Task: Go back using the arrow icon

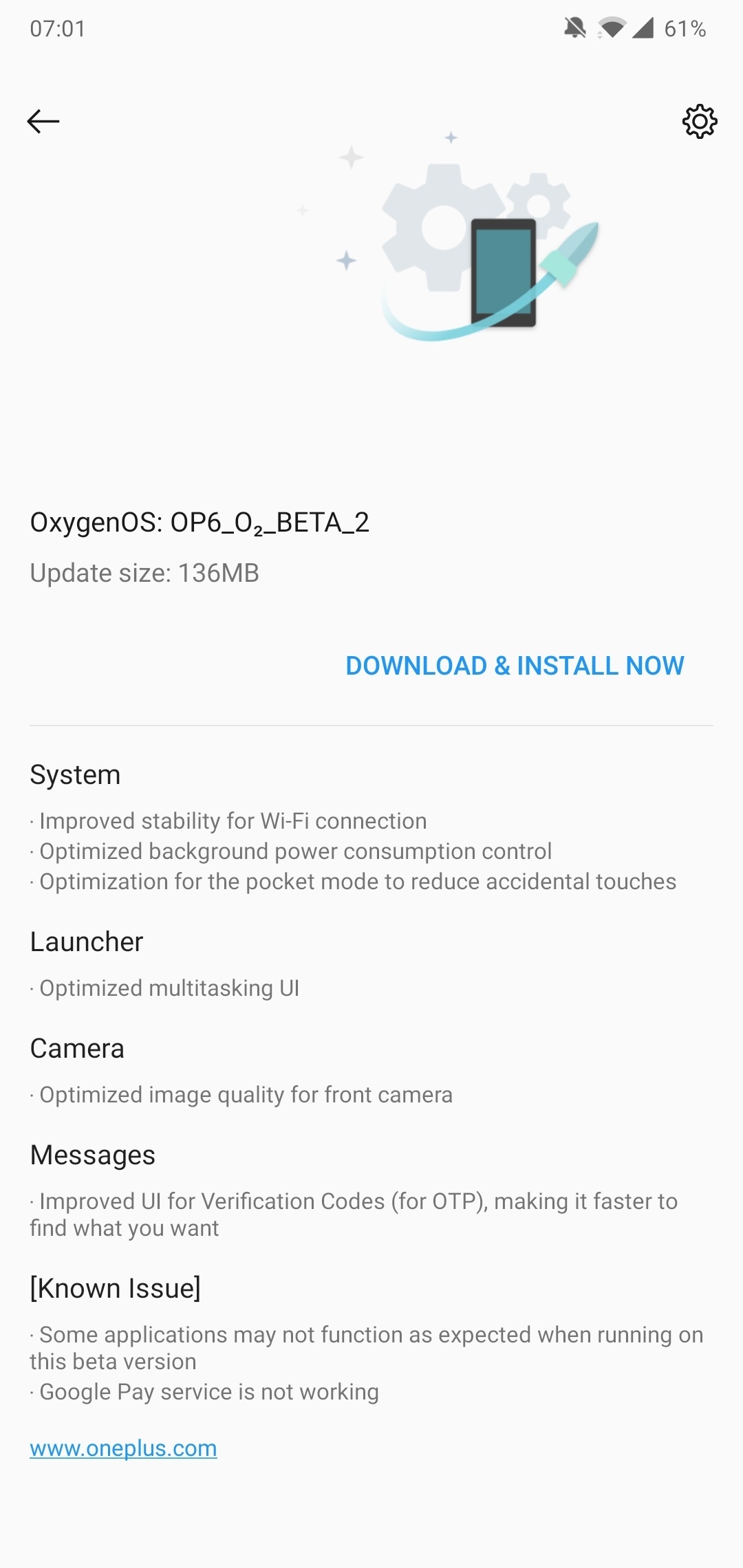Action: (43, 122)
